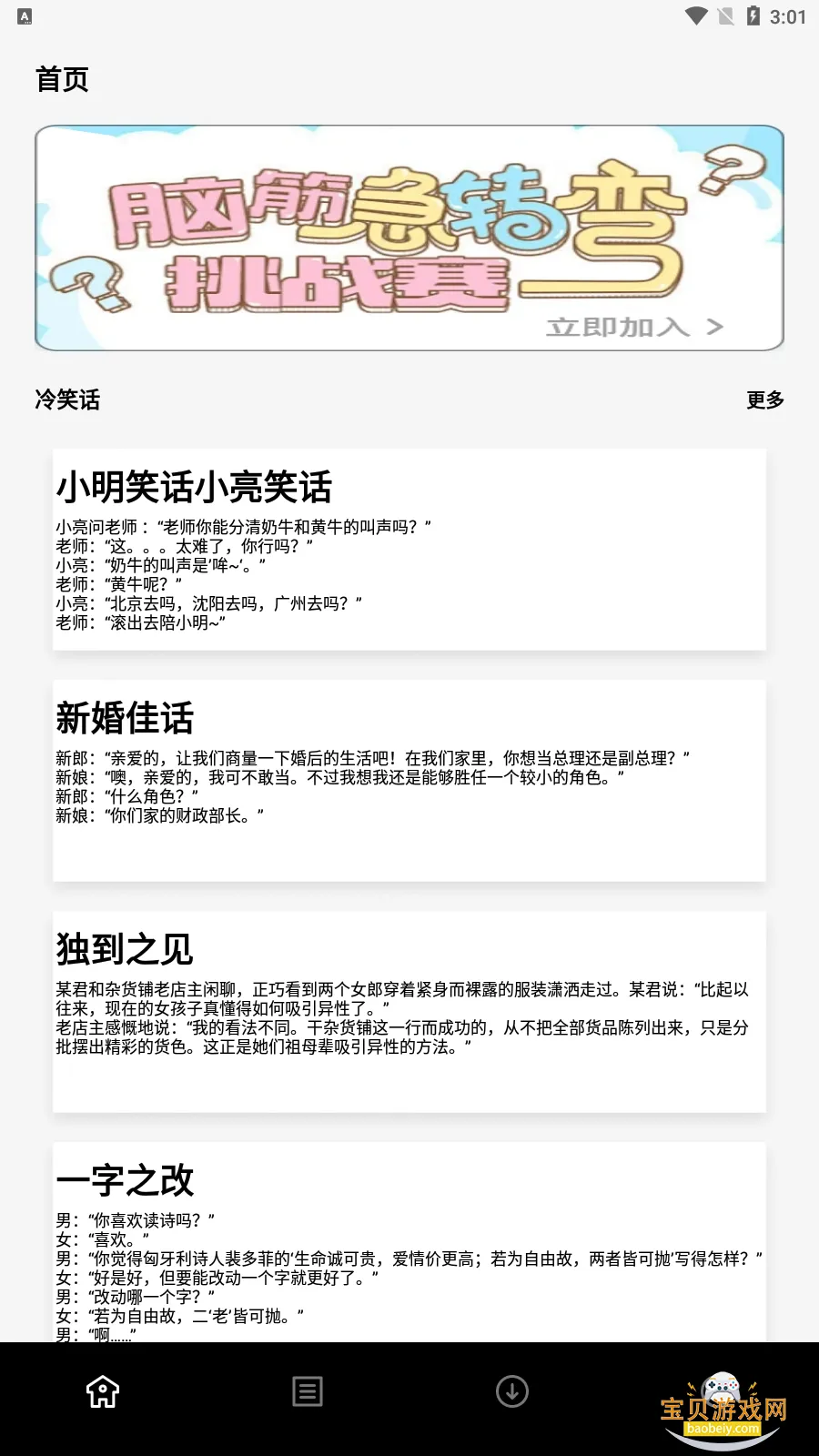The width and height of the screenshot is (819, 1456).
Task: Open the 独到之见 joke card
Action: click(409, 1012)
